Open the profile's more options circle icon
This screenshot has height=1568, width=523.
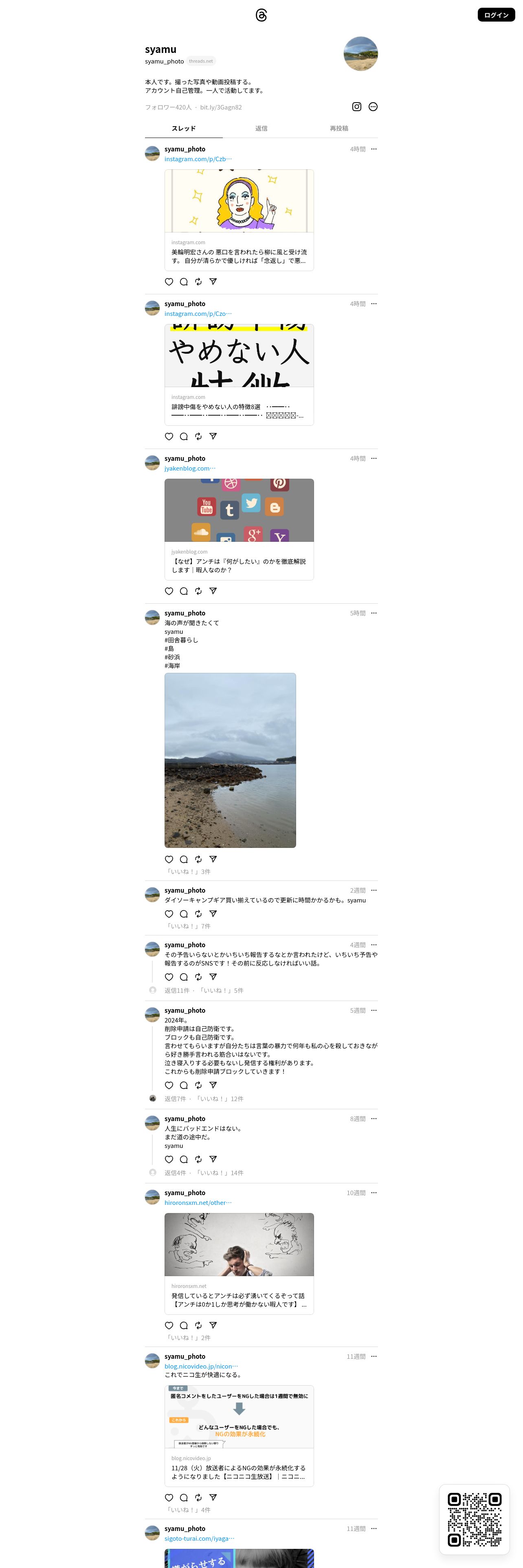pos(373,107)
